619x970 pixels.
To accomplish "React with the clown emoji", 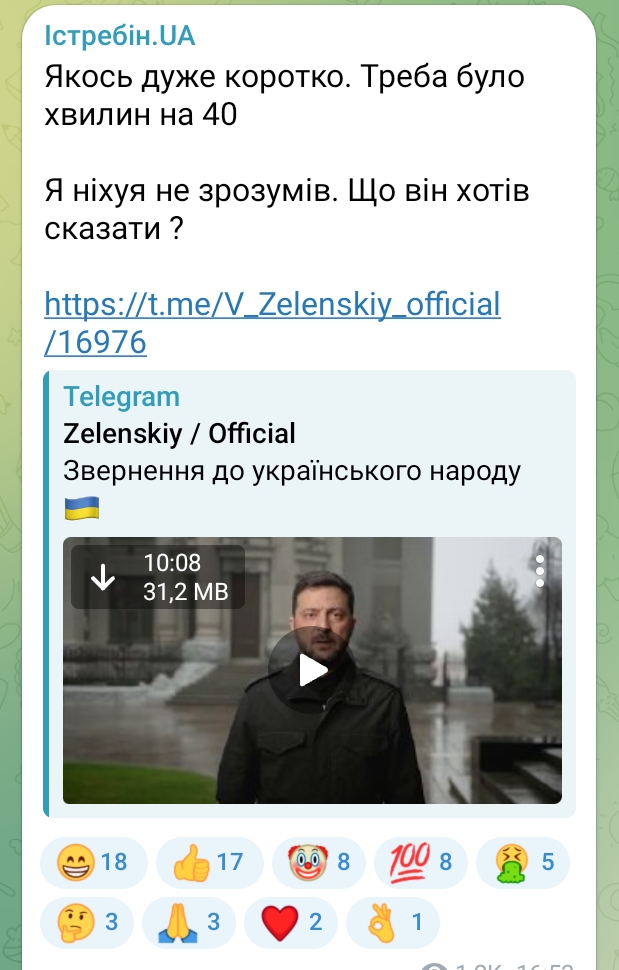I will click(x=319, y=862).
